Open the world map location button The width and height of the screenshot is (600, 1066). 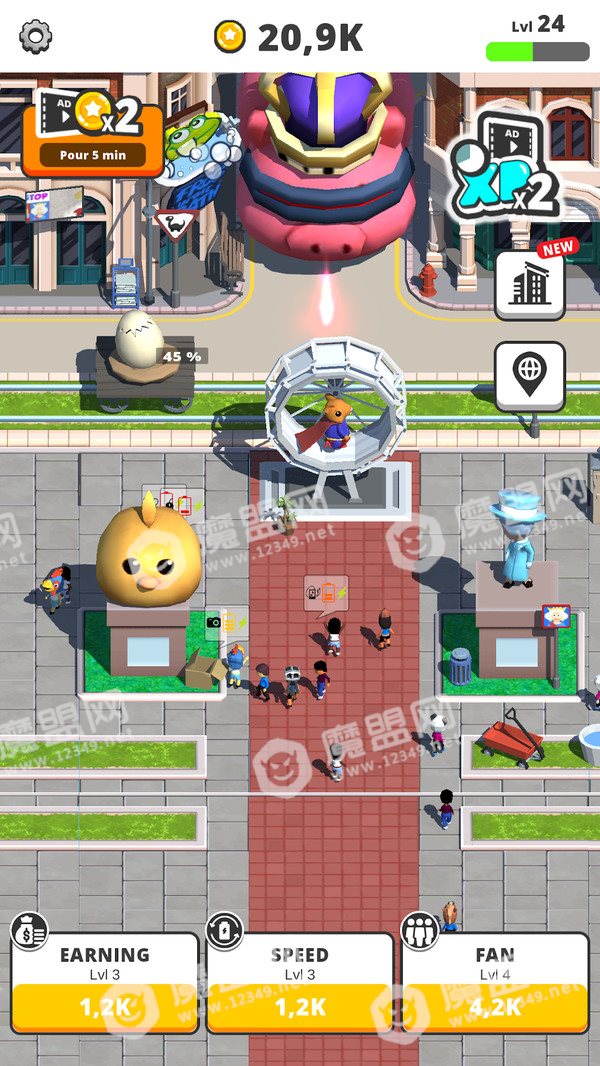[529, 376]
